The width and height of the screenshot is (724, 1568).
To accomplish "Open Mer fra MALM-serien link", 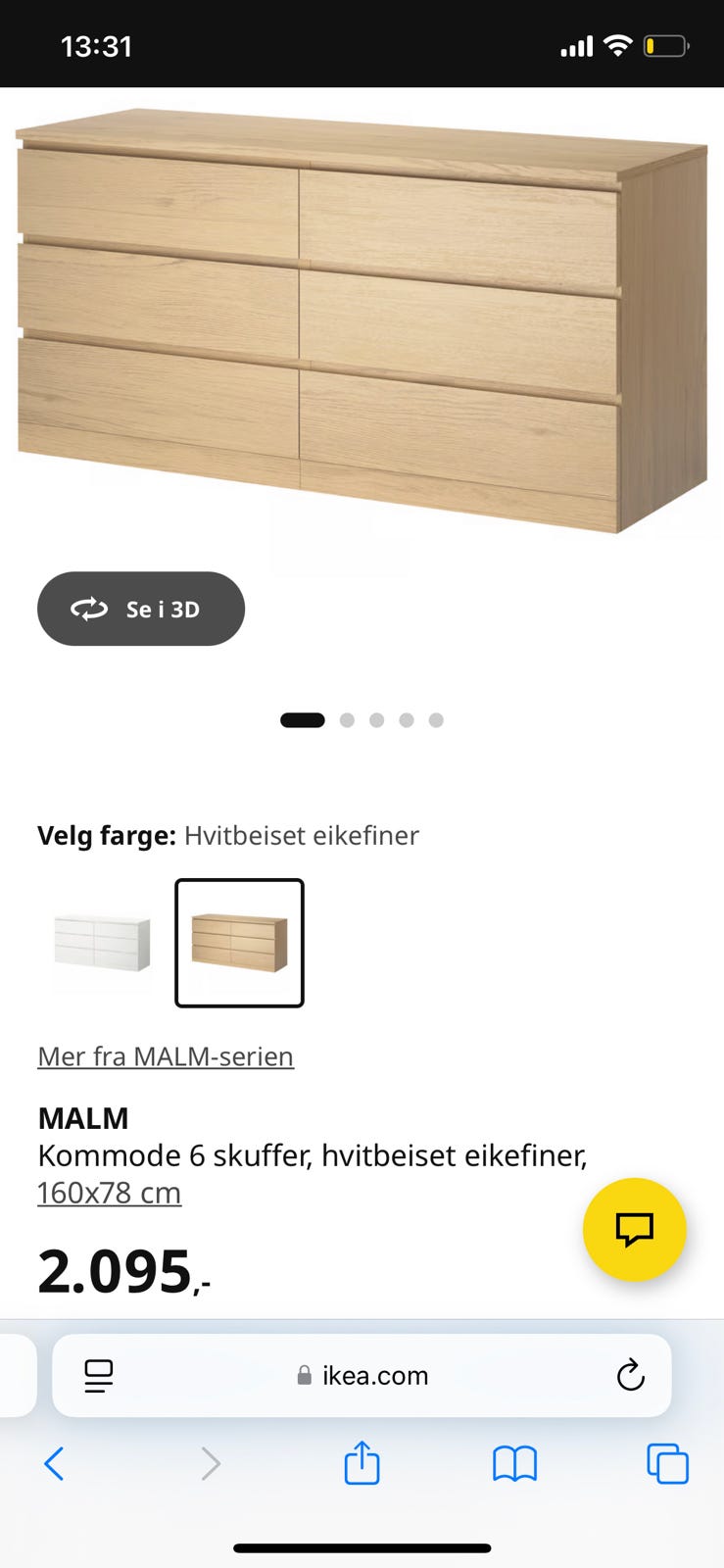I will coord(165,1056).
